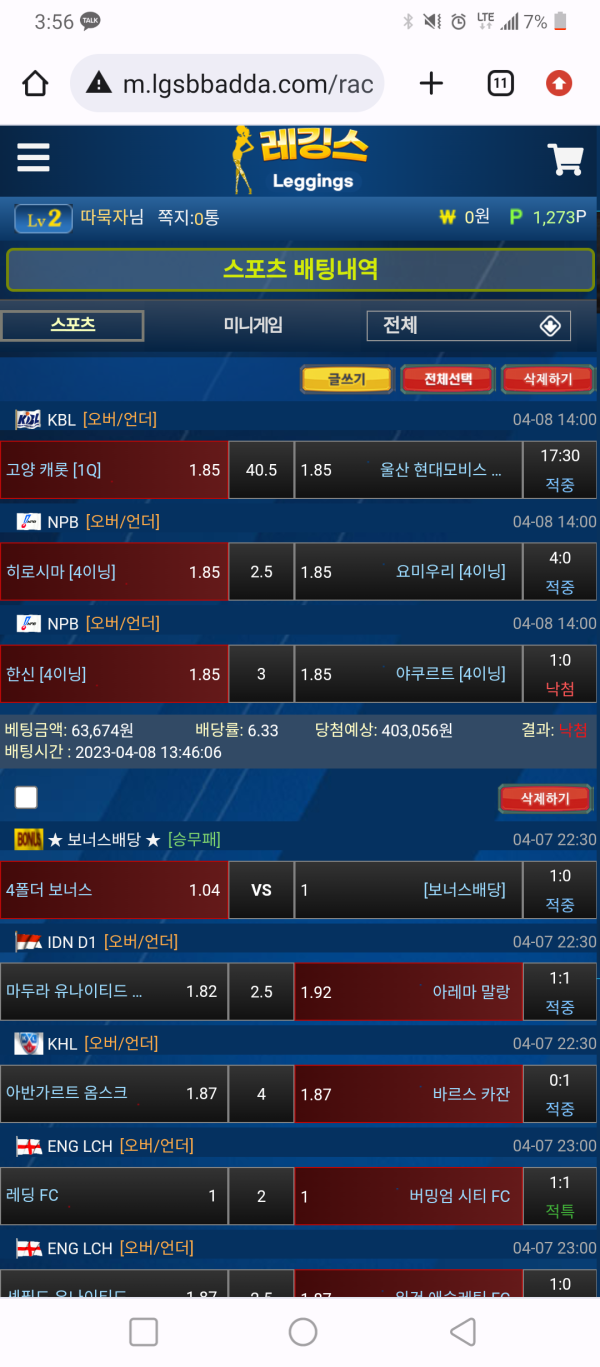Viewport: 600px width, 1367px height.
Task: Show the 11 open tabs
Action: tap(500, 83)
